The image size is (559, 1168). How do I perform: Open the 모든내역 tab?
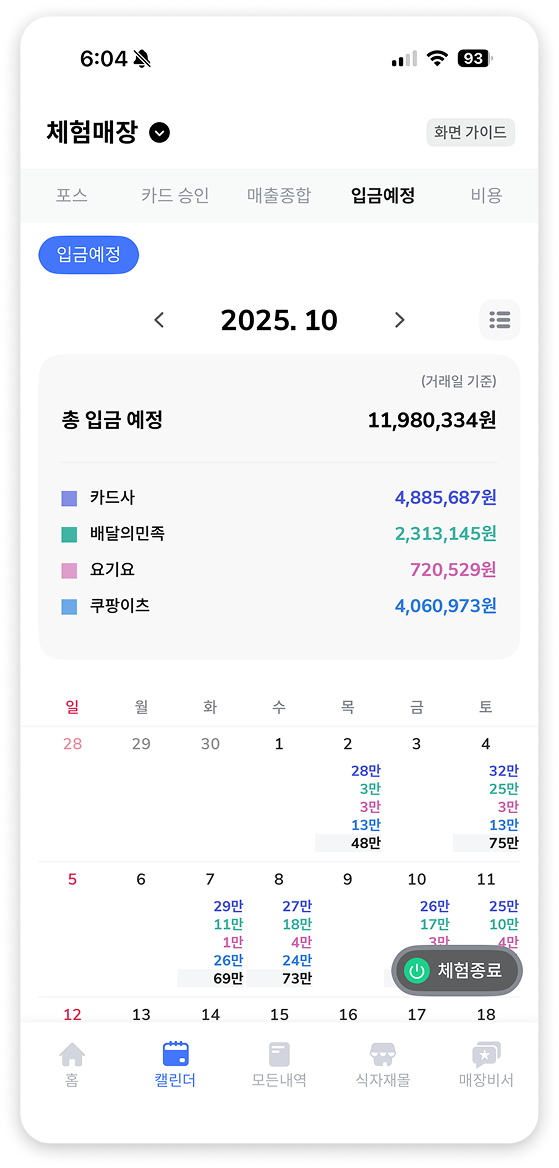point(279,1065)
